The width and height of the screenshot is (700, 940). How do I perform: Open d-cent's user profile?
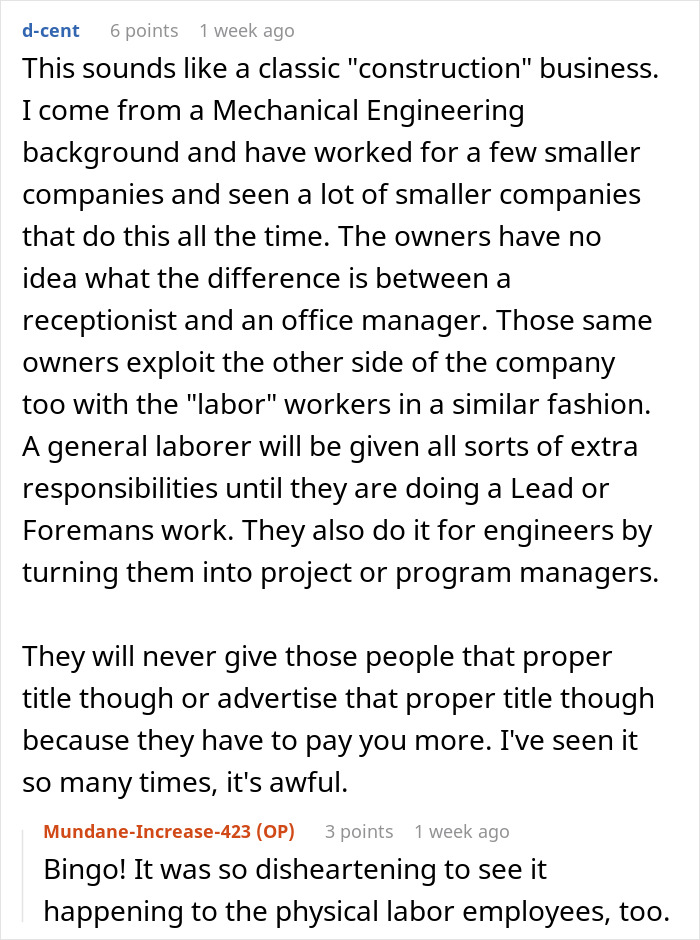(50, 31)
